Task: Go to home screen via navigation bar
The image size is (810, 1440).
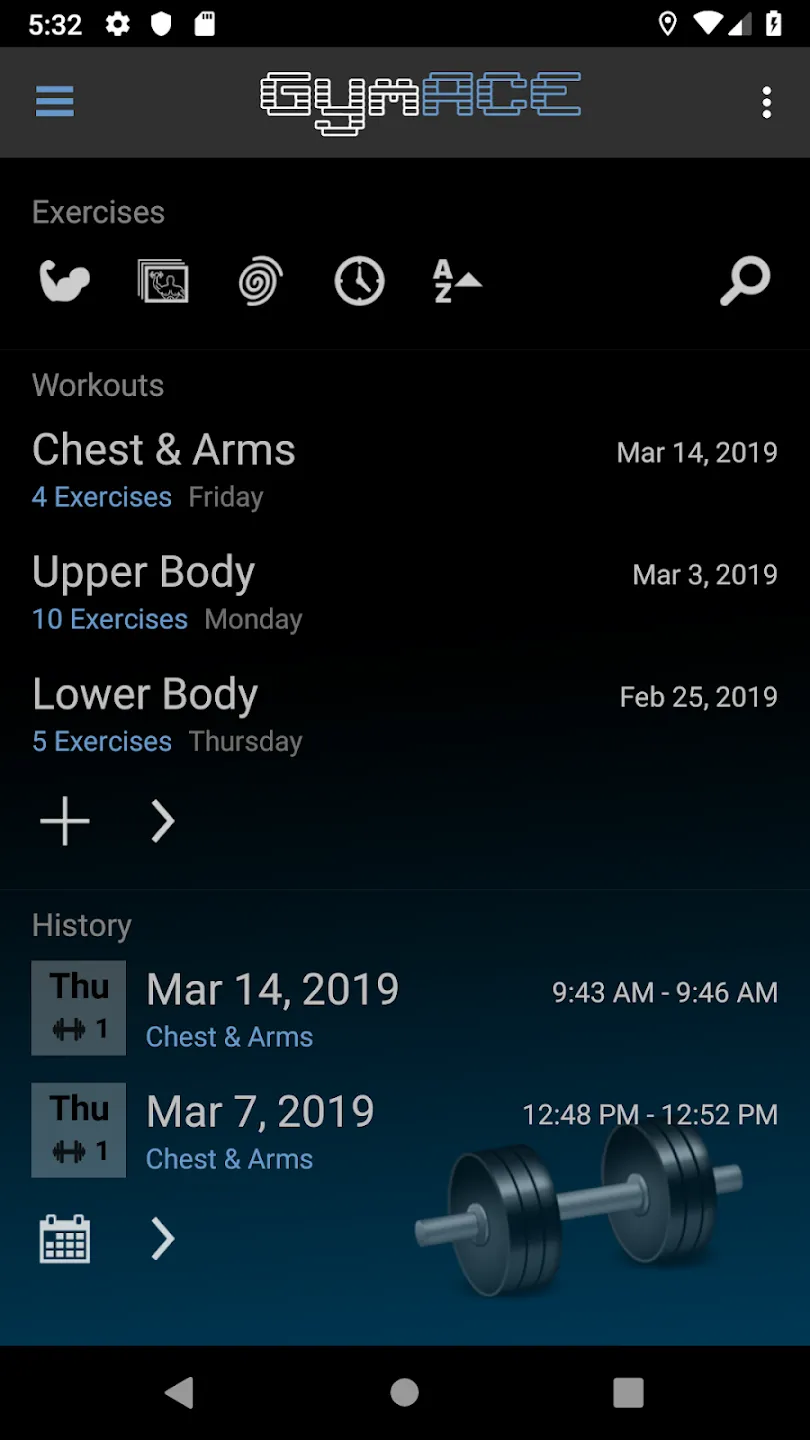Action: pyautogui.click(x=405, y=1392)
